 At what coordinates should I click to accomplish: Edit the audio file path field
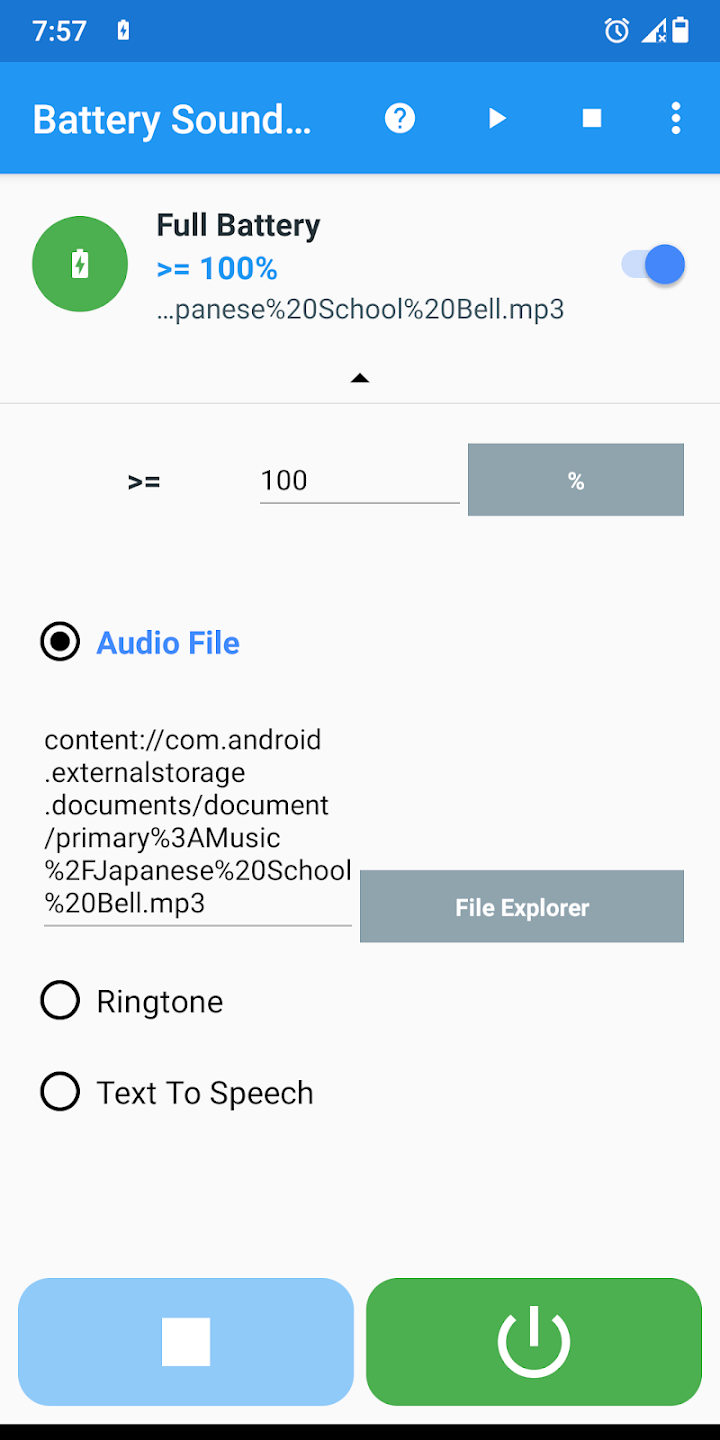pos(198,822)
